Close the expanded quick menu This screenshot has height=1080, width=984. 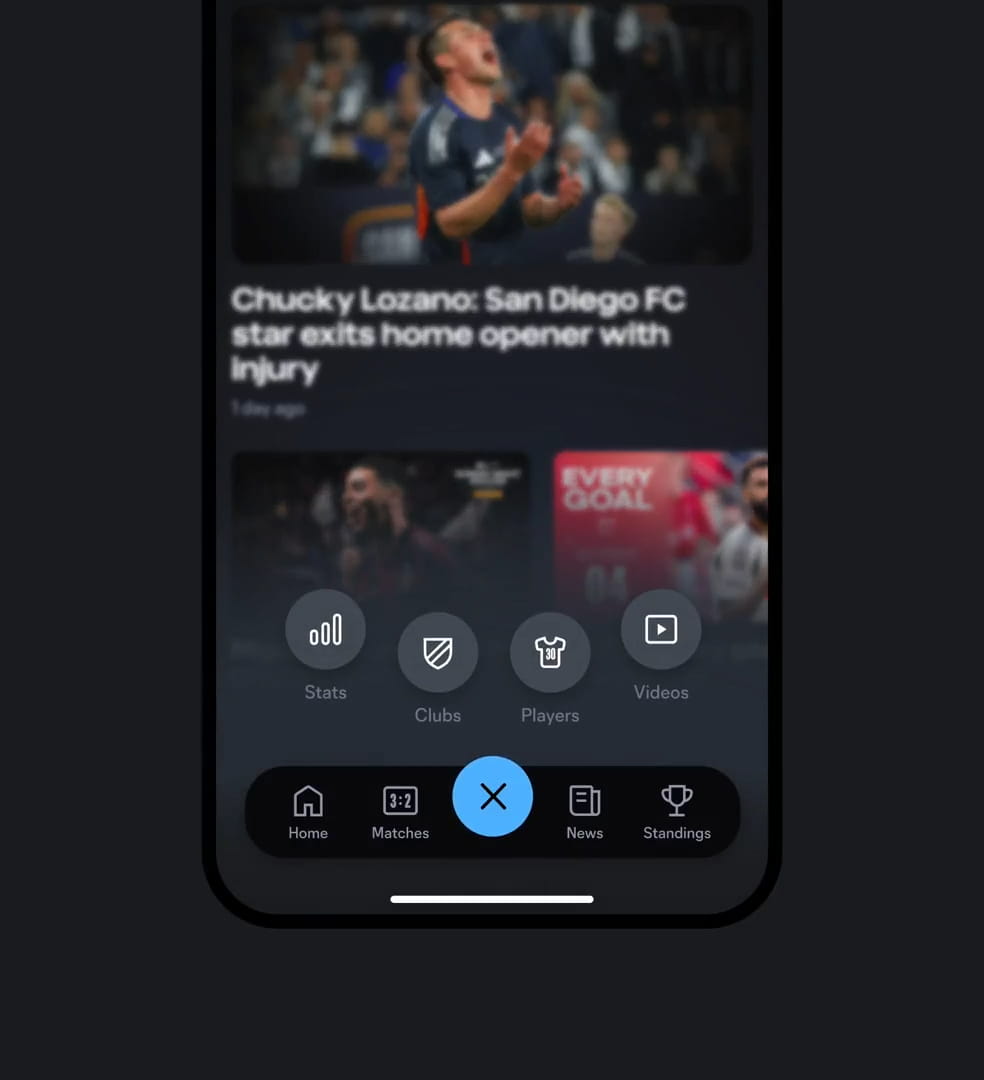492,796
